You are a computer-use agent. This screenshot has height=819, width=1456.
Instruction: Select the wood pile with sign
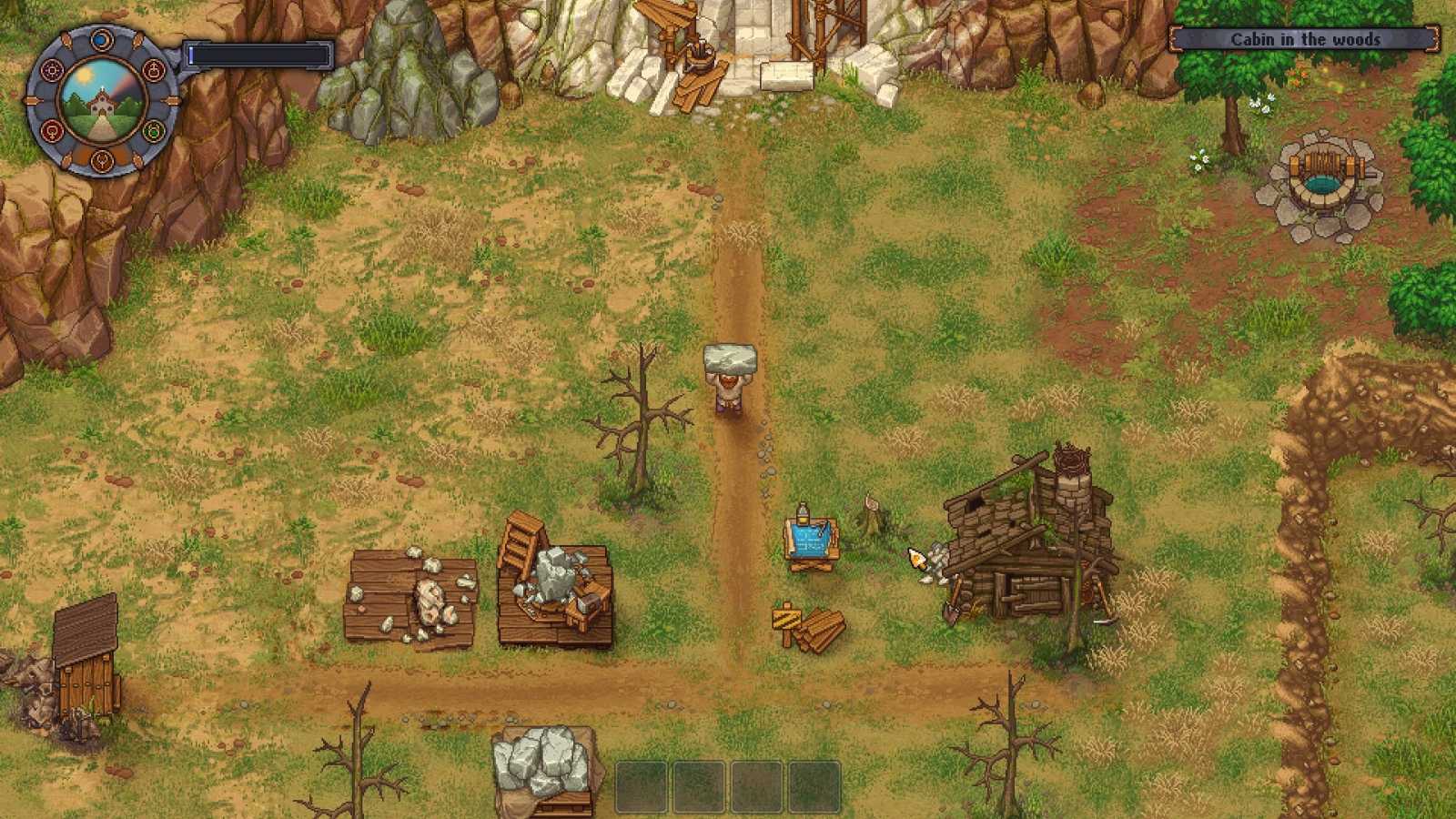(810, 628)
